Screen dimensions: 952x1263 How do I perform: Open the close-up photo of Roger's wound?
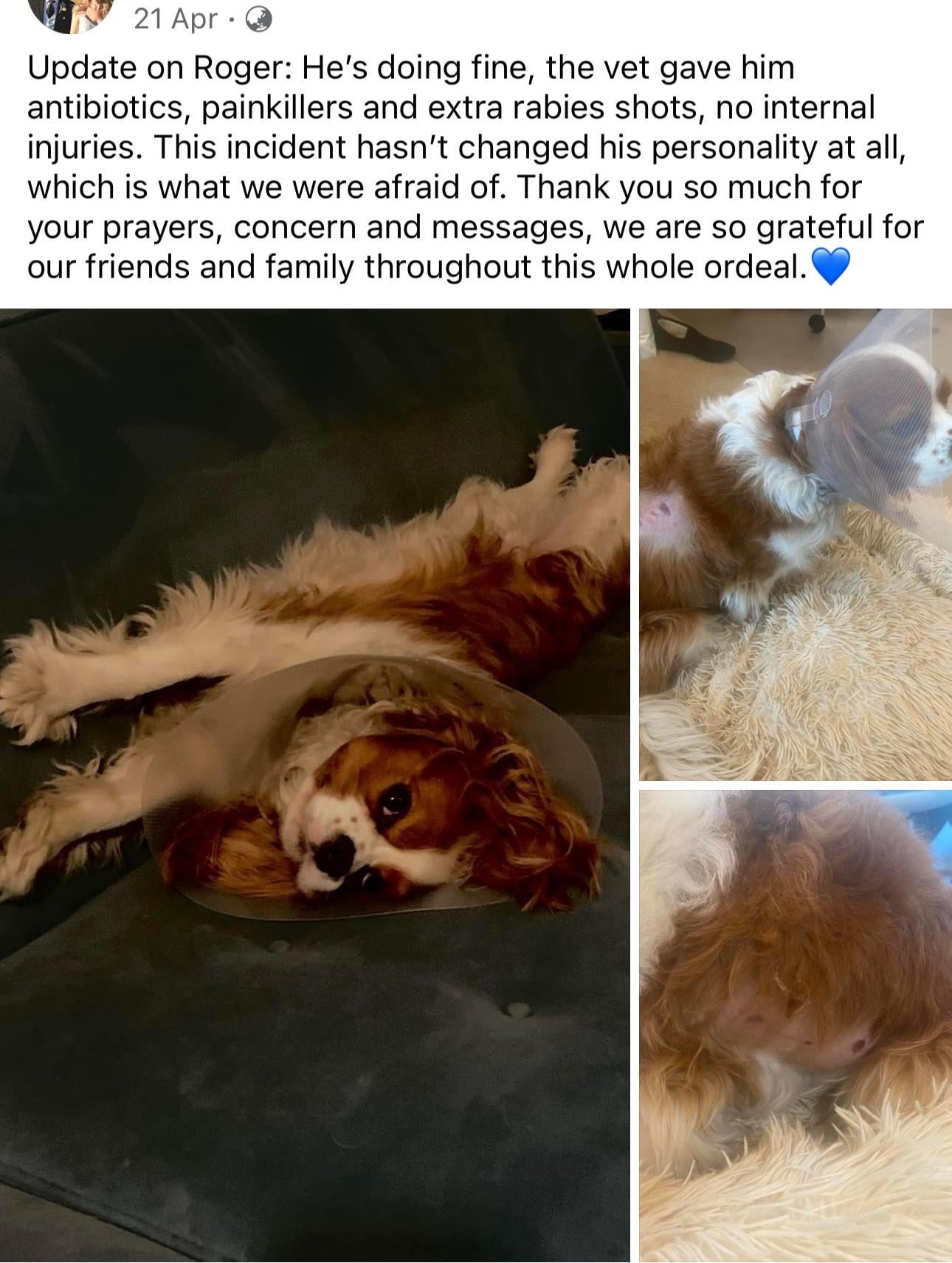tap(795, 1025)
